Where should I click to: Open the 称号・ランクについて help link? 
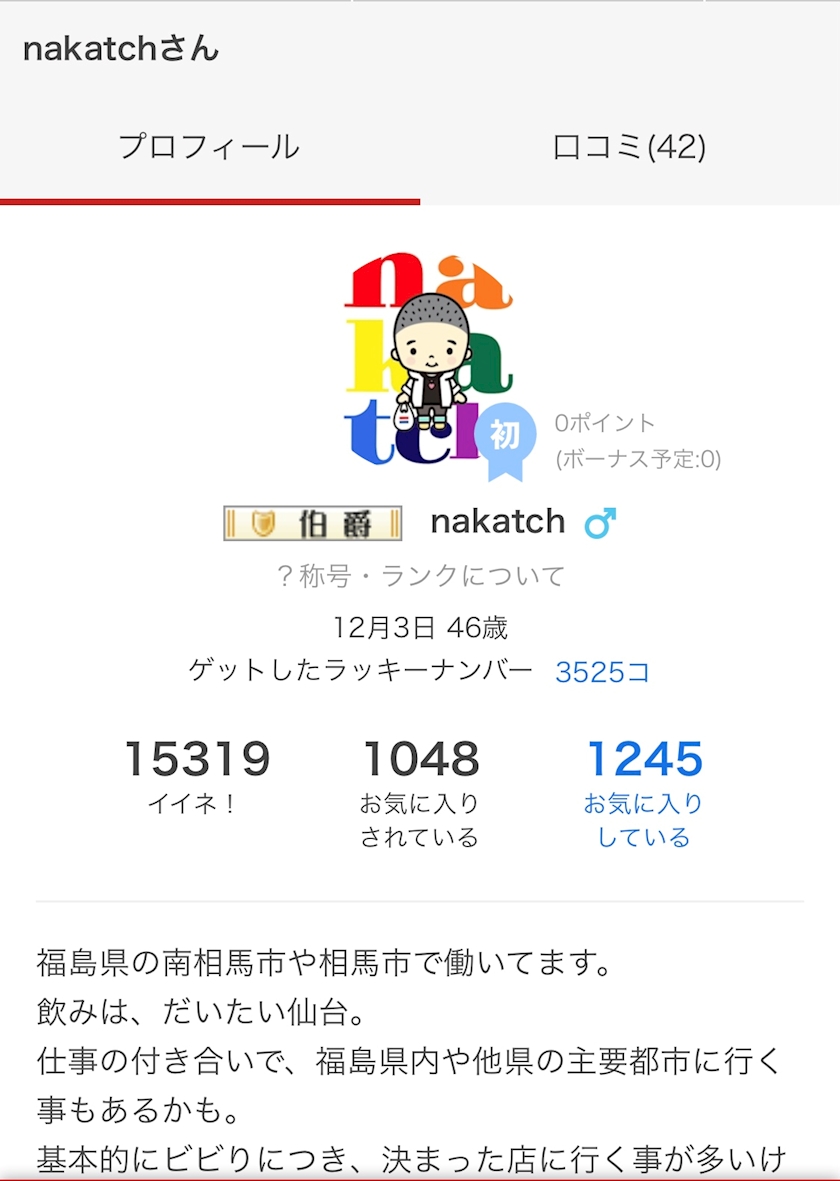point(420,576)
